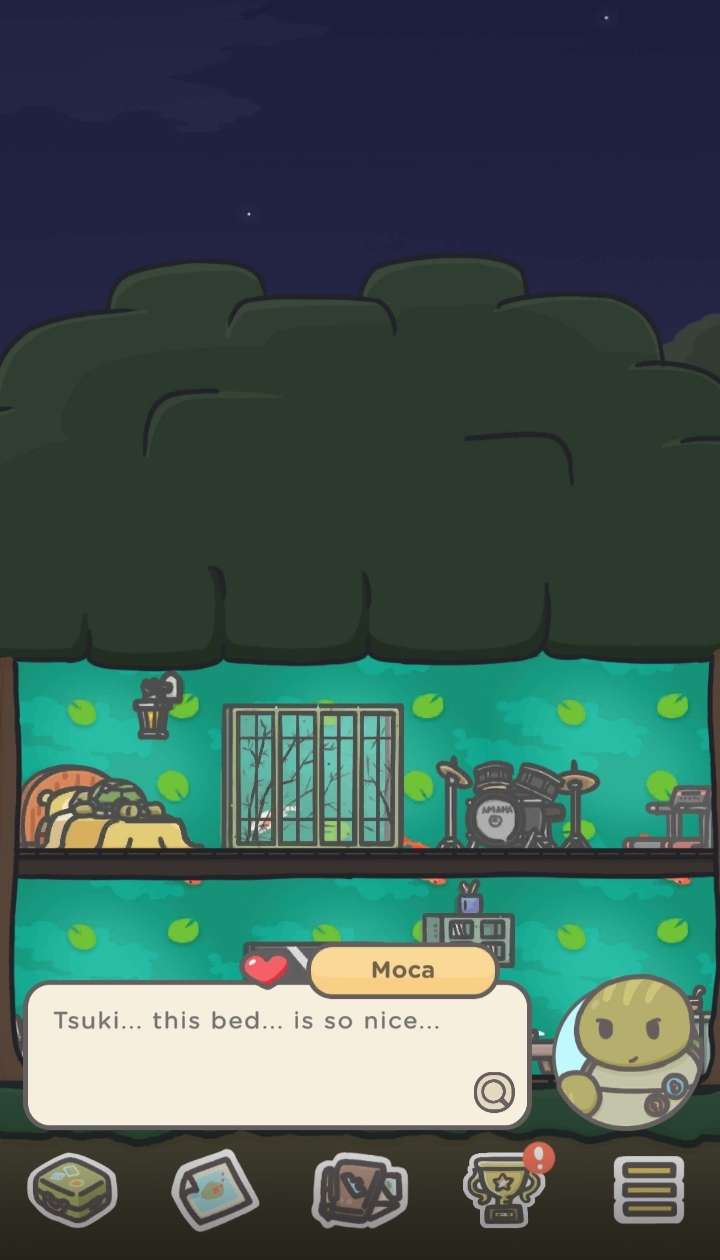Open the leather journal icon
The image size is (720, 1260).
(x=358, y=1190)
